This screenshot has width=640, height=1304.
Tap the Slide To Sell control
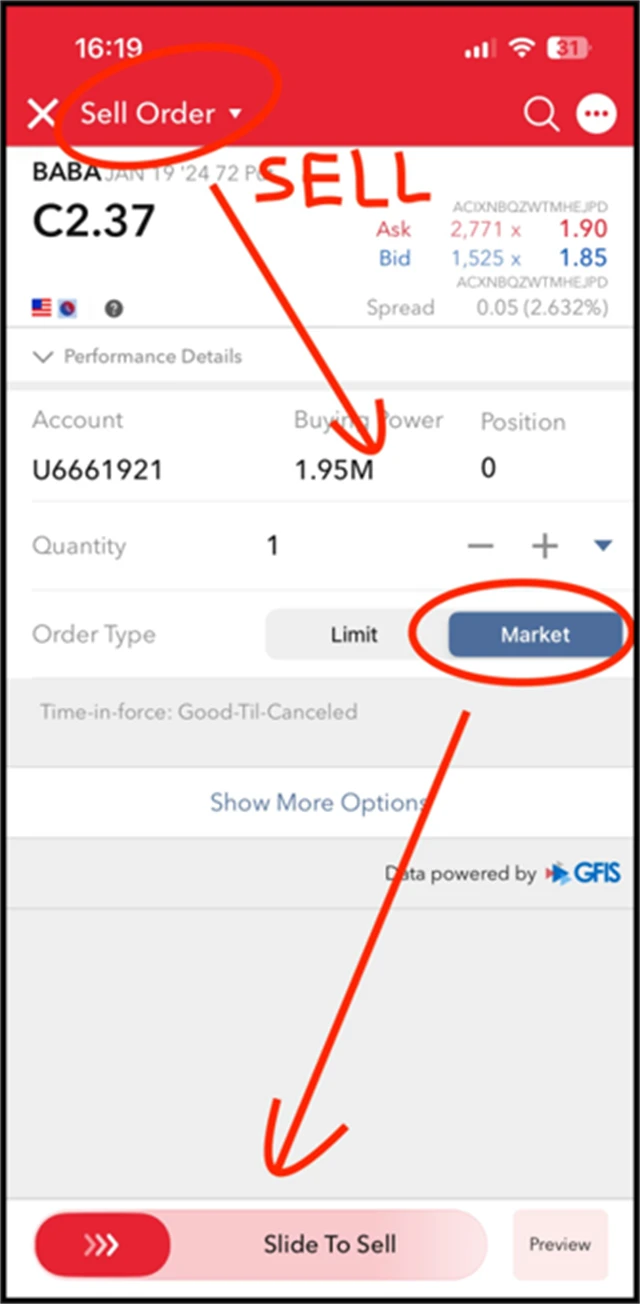point(102,1244)
